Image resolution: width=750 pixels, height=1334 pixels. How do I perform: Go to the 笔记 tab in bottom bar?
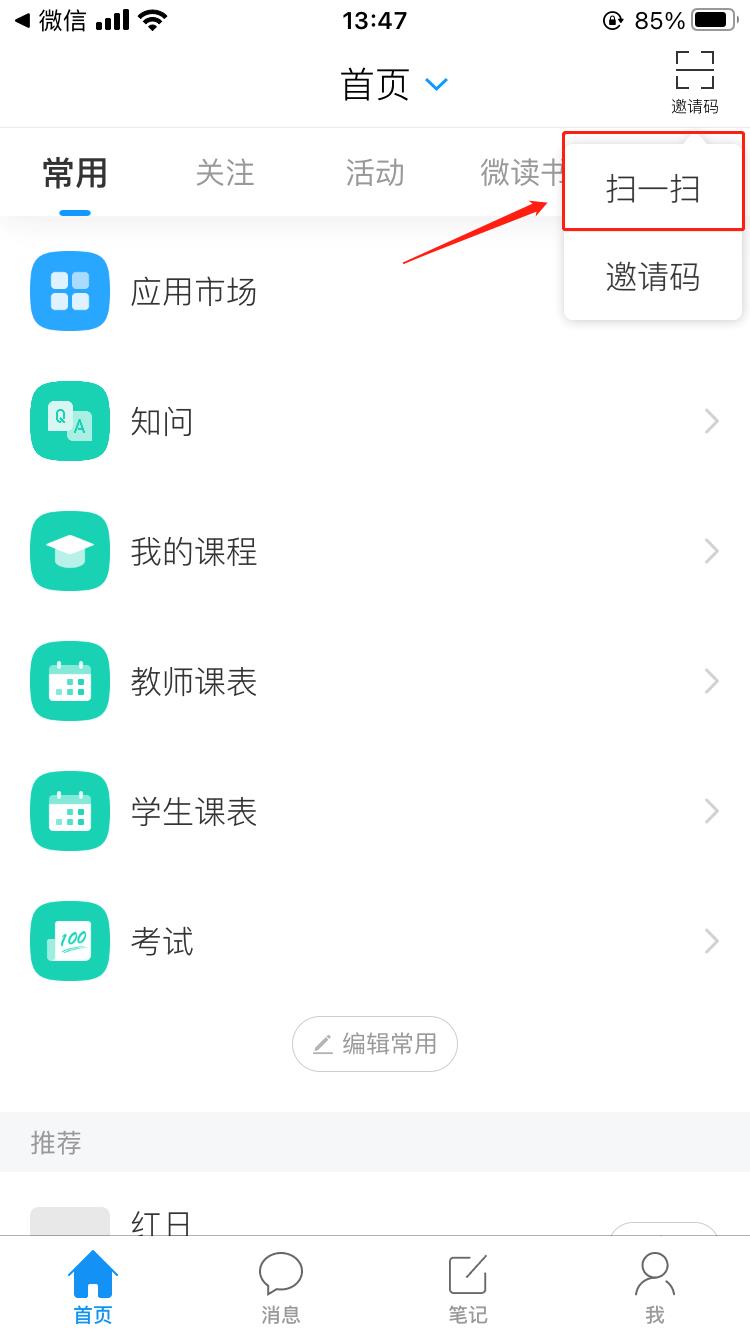(468, 1288)
